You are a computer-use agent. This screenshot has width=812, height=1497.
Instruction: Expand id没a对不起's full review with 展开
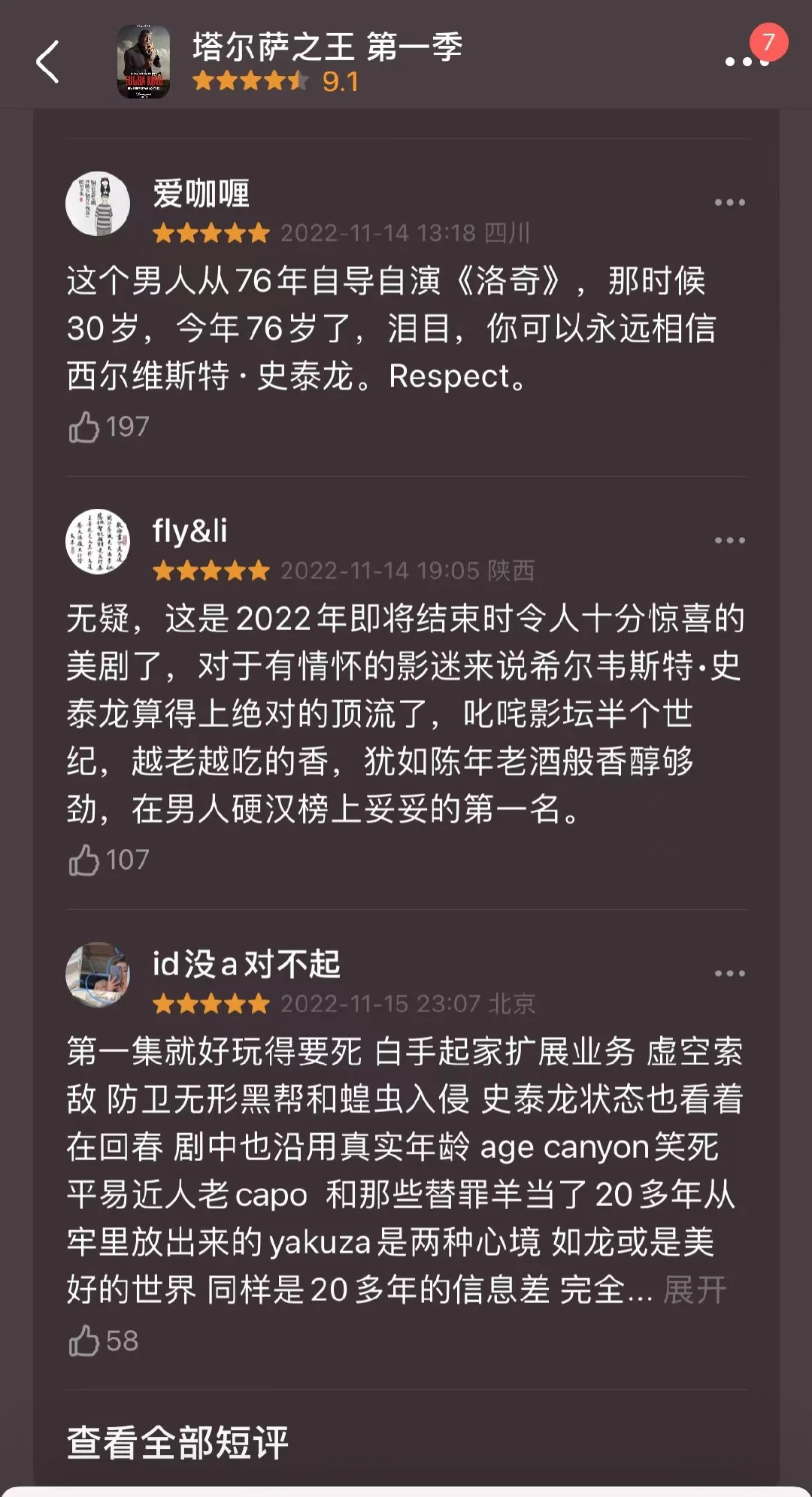[x=694, y=1290]
